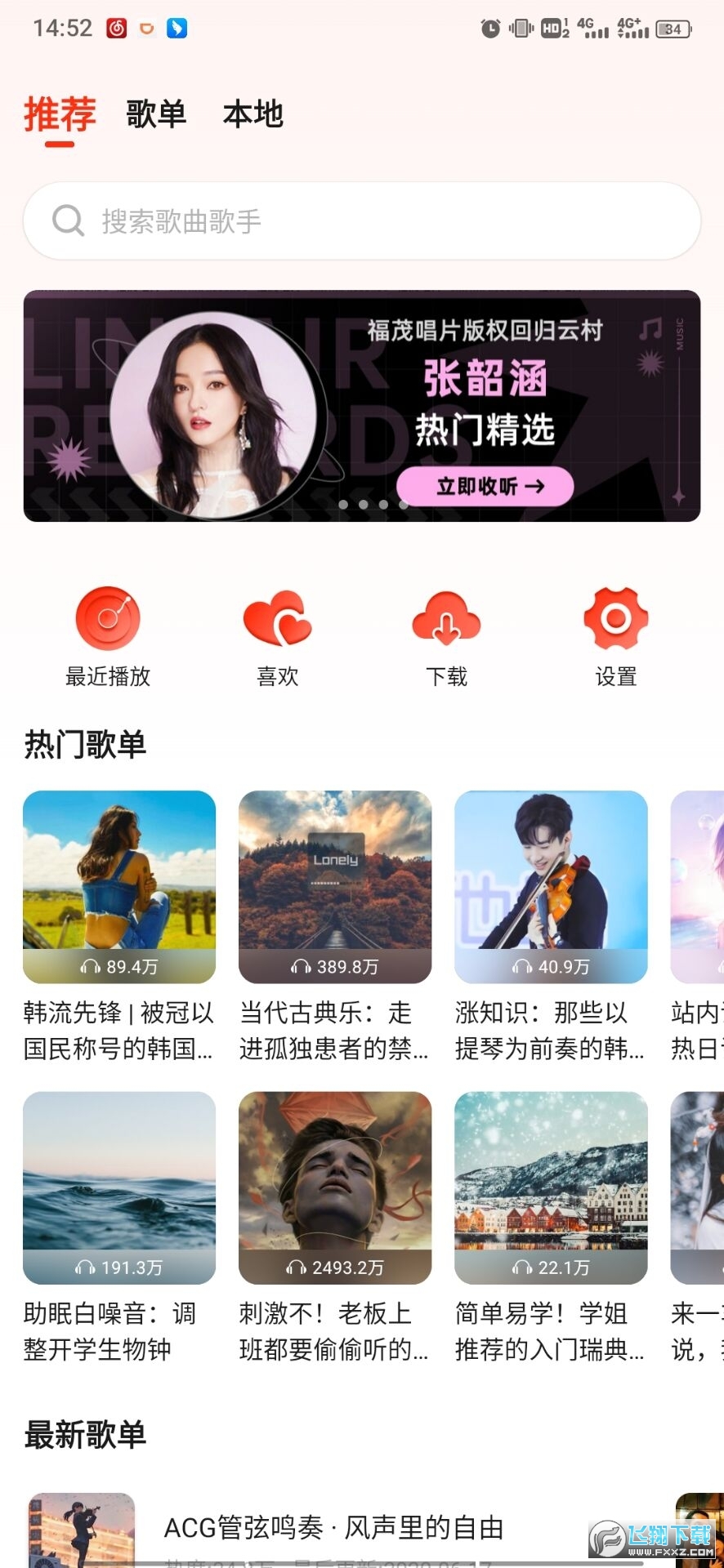
Task: Select the first carousel indicator dot
Action: pyautogui.click(x=344, y=505)
